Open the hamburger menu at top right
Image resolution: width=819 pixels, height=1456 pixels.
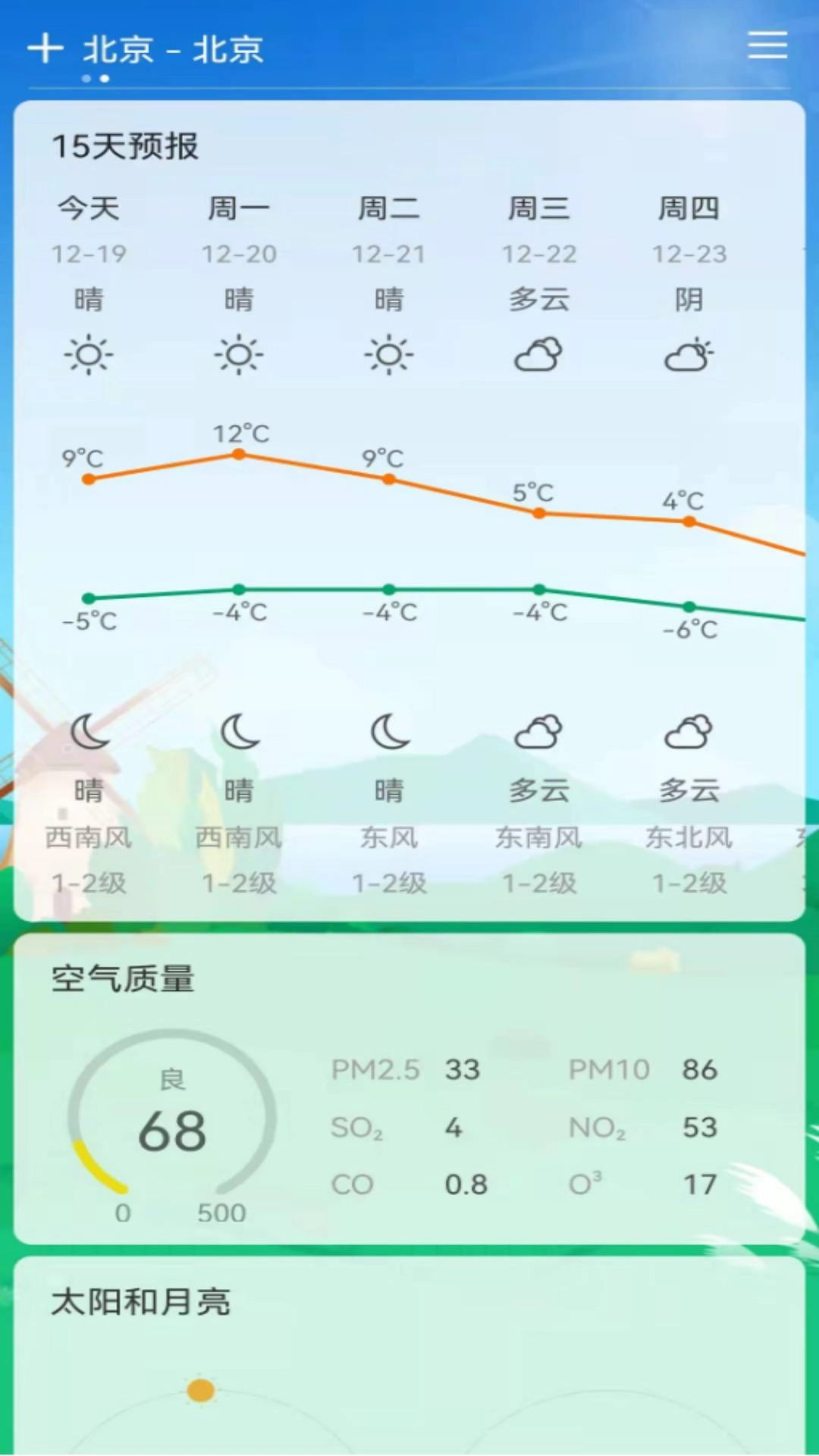point(767,47)
